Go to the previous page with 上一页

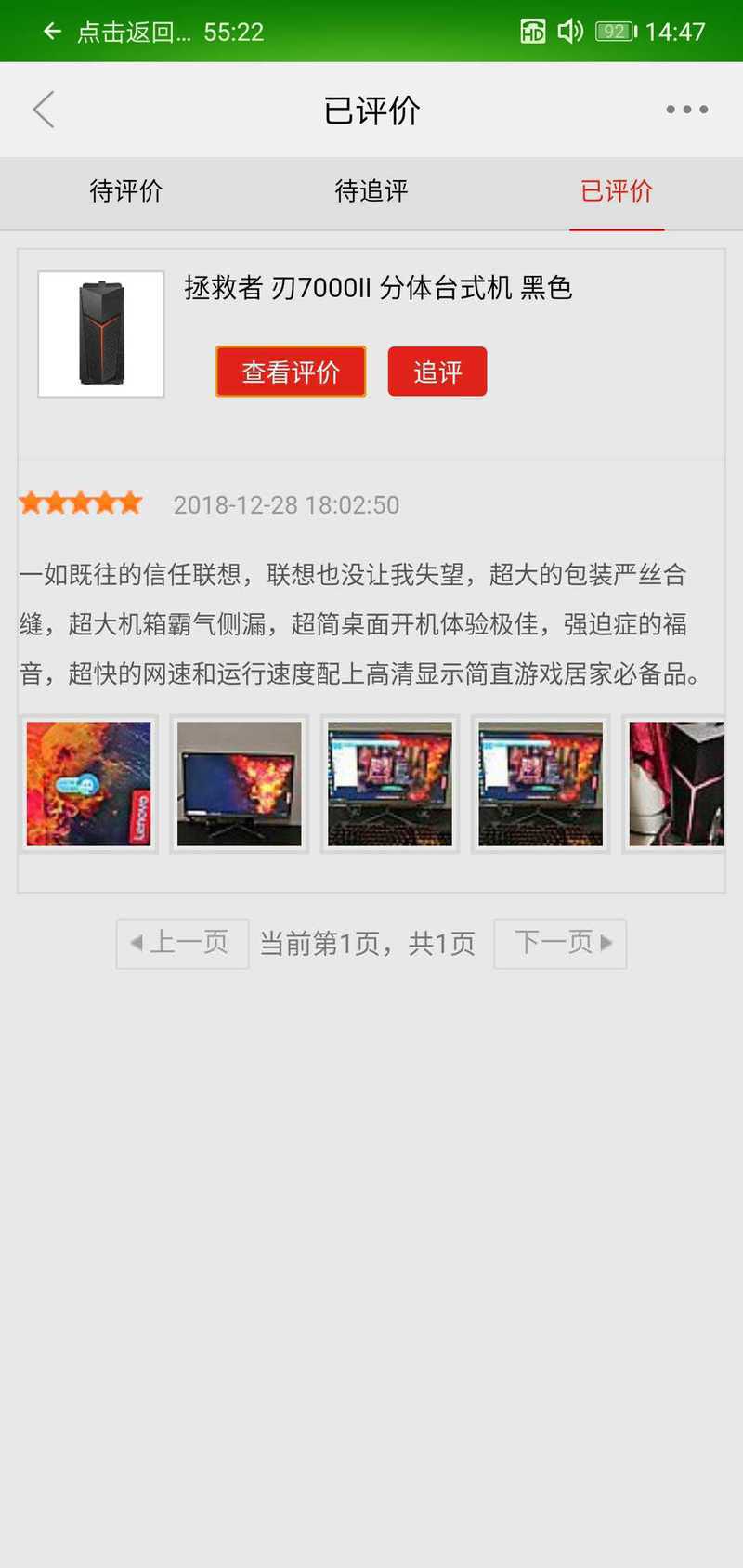[x=183, y=944]
